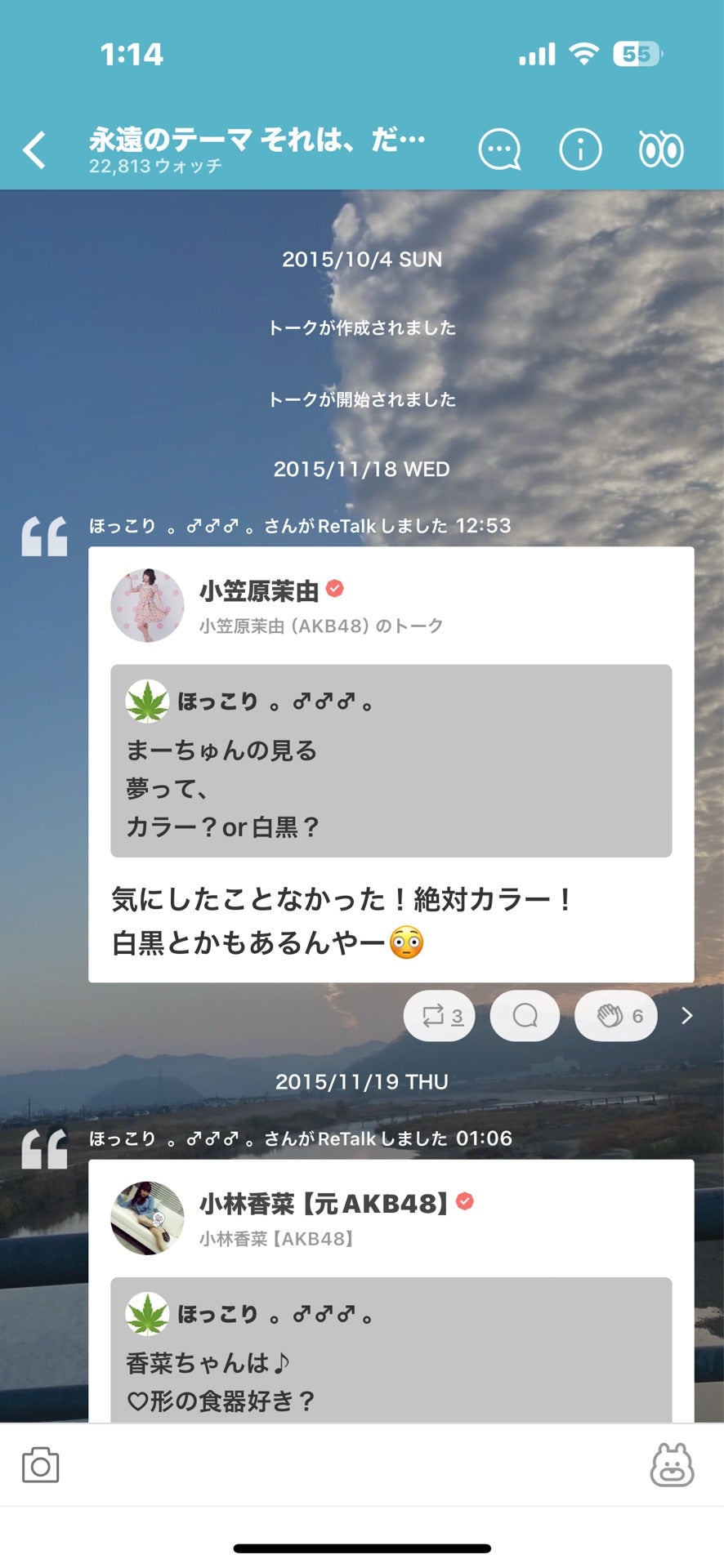724x1568 pixels.
Task: Open ほっこり's quoted dream question message
Action: coord(390,759)
